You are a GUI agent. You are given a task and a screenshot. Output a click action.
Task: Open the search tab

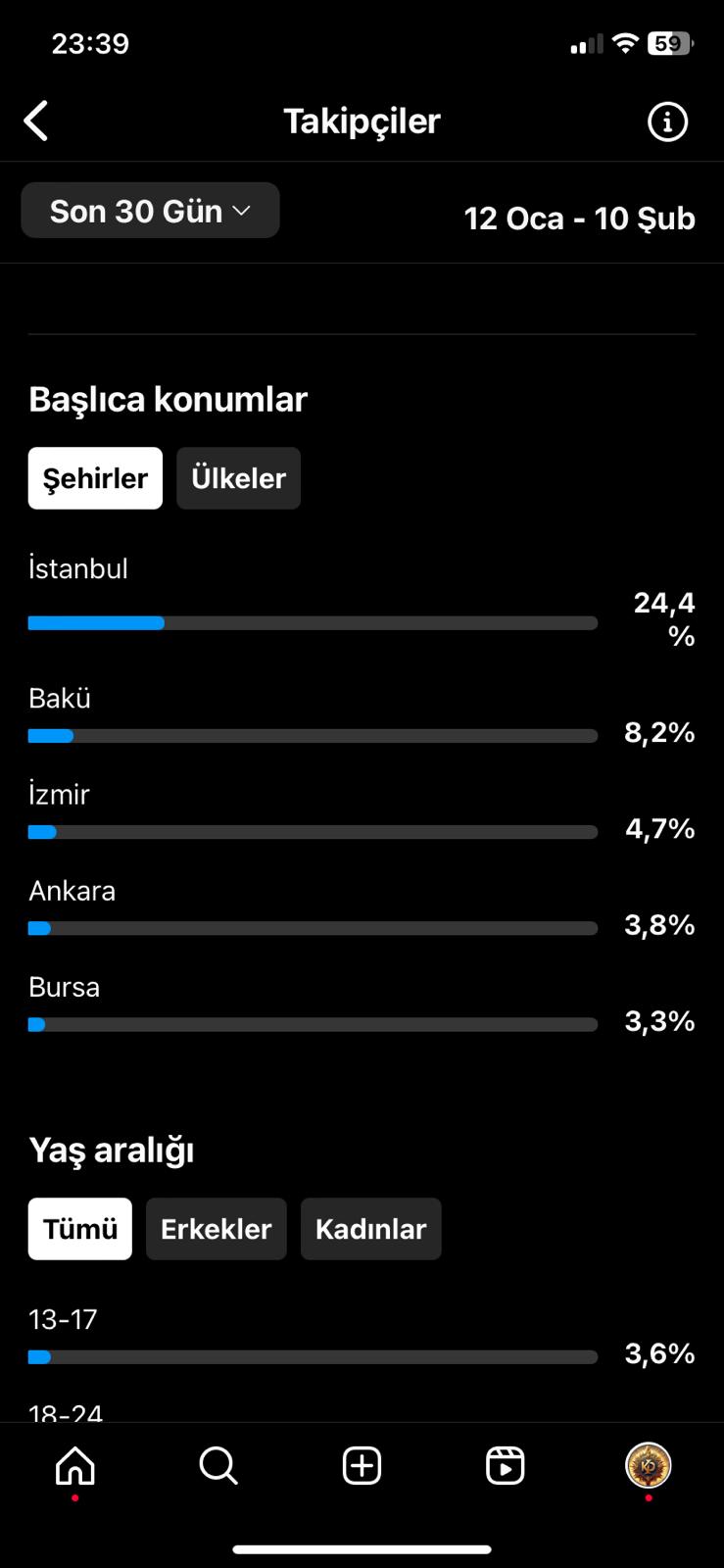pos(218,1466)
